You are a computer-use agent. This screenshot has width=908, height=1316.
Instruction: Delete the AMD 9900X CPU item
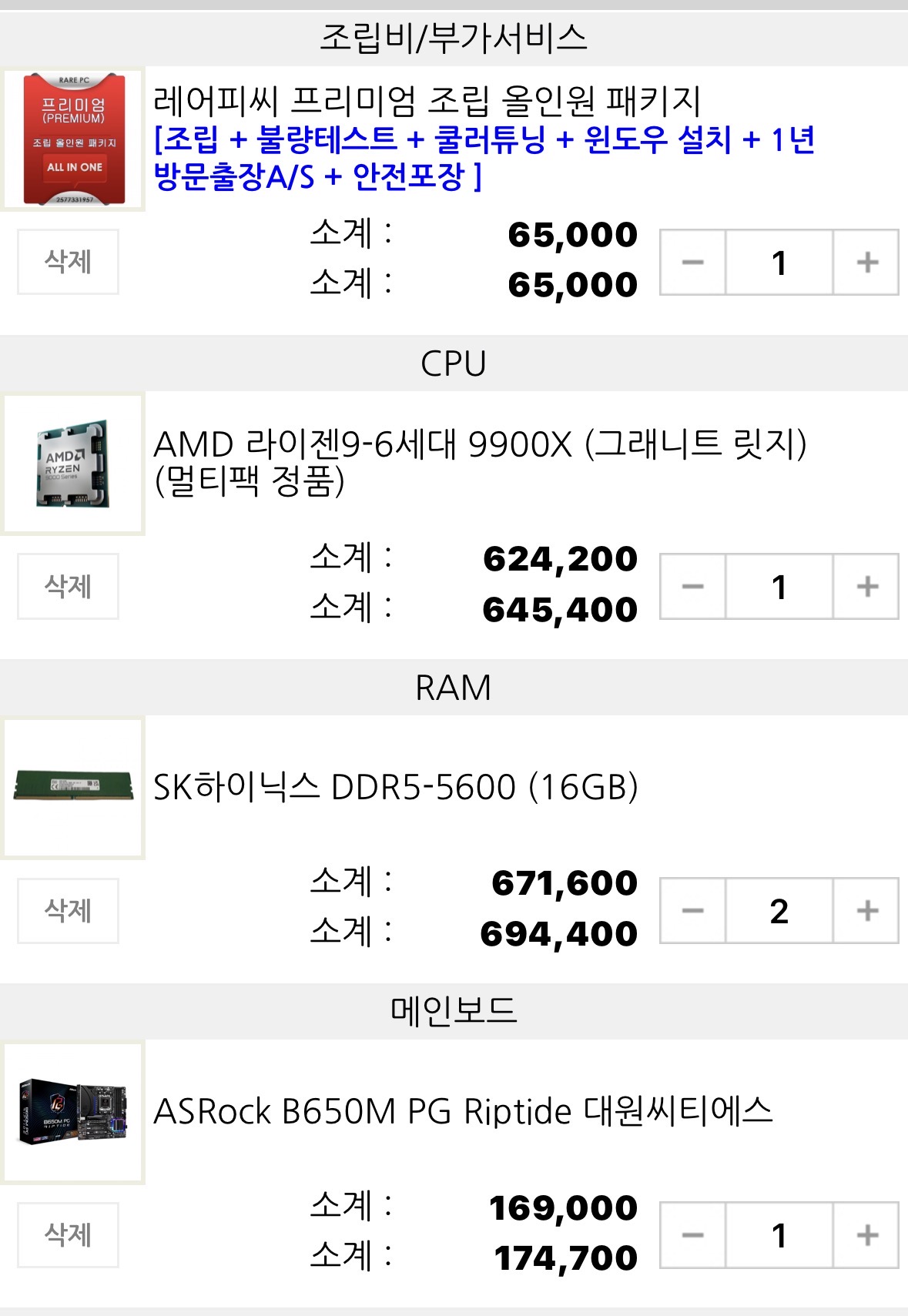point(68,586)
